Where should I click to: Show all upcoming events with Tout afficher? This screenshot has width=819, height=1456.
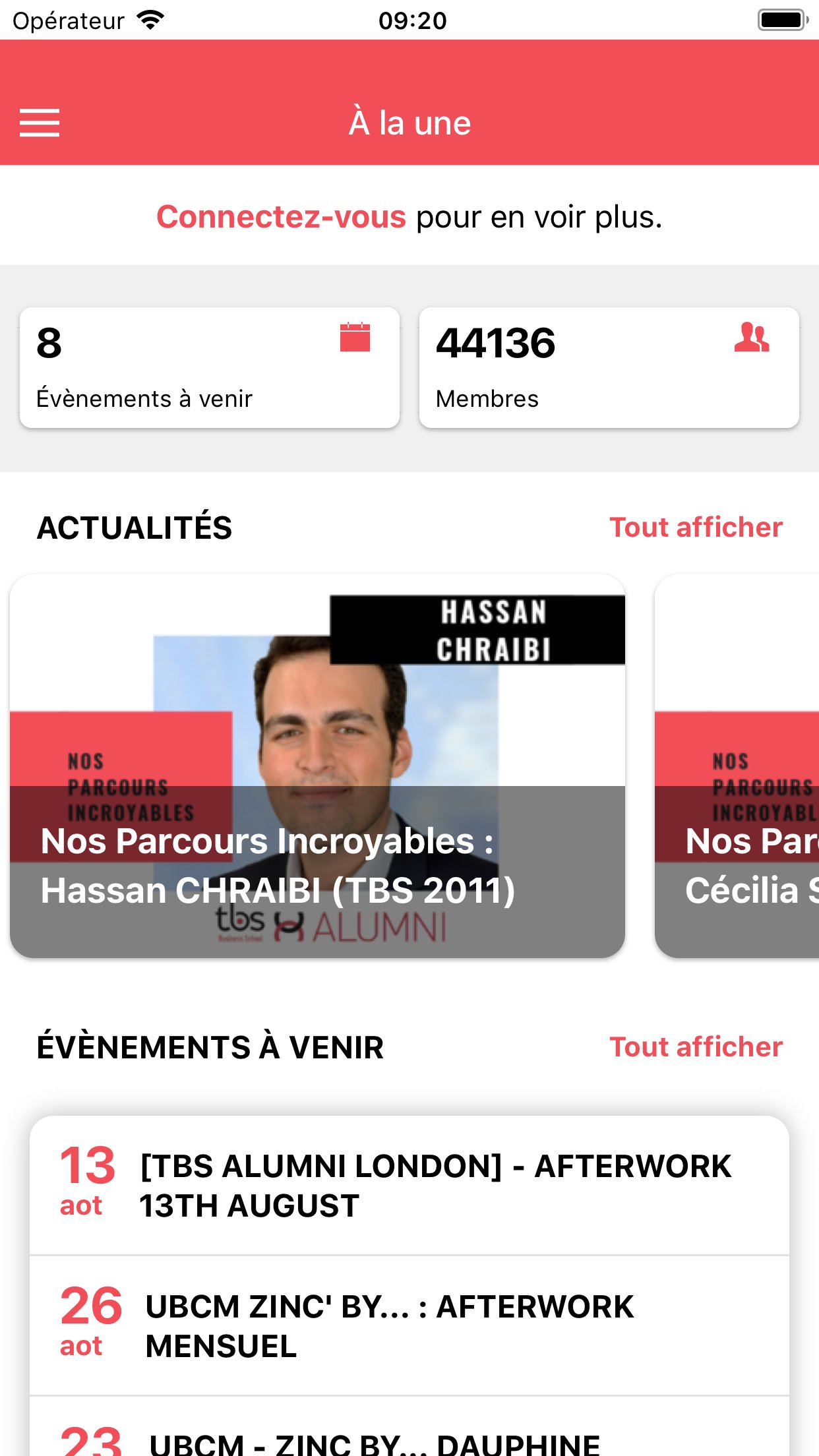pyautogui.click(x=695, y=1047)
